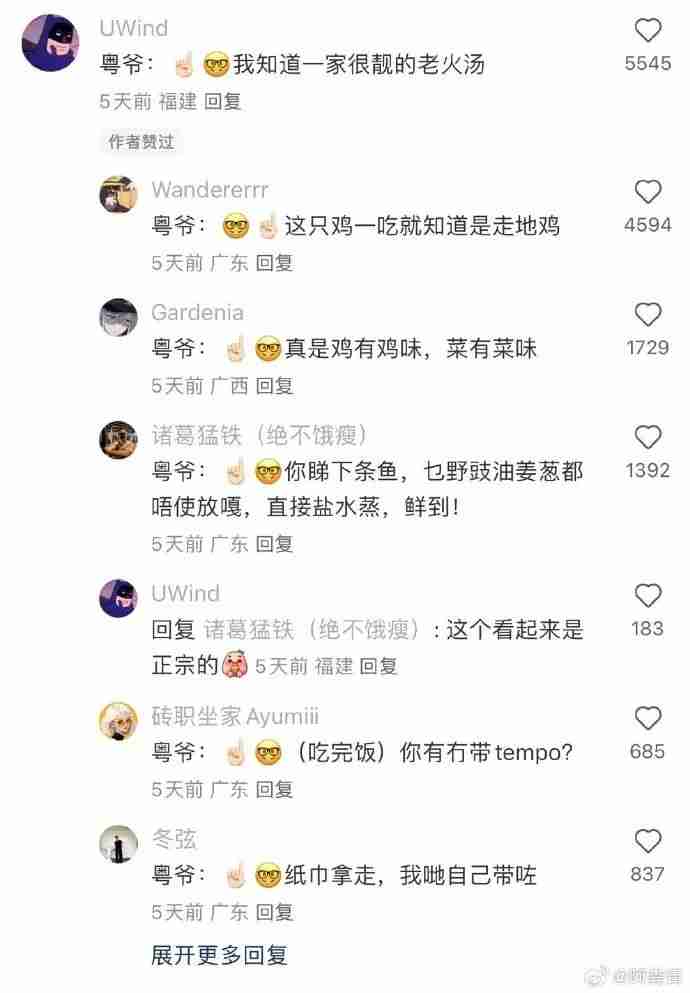This screenshot has width=690, height=993.
Task: Open the 诸葛猛铁 avatar beside the fish comment
Action: (x=118, y=439)
